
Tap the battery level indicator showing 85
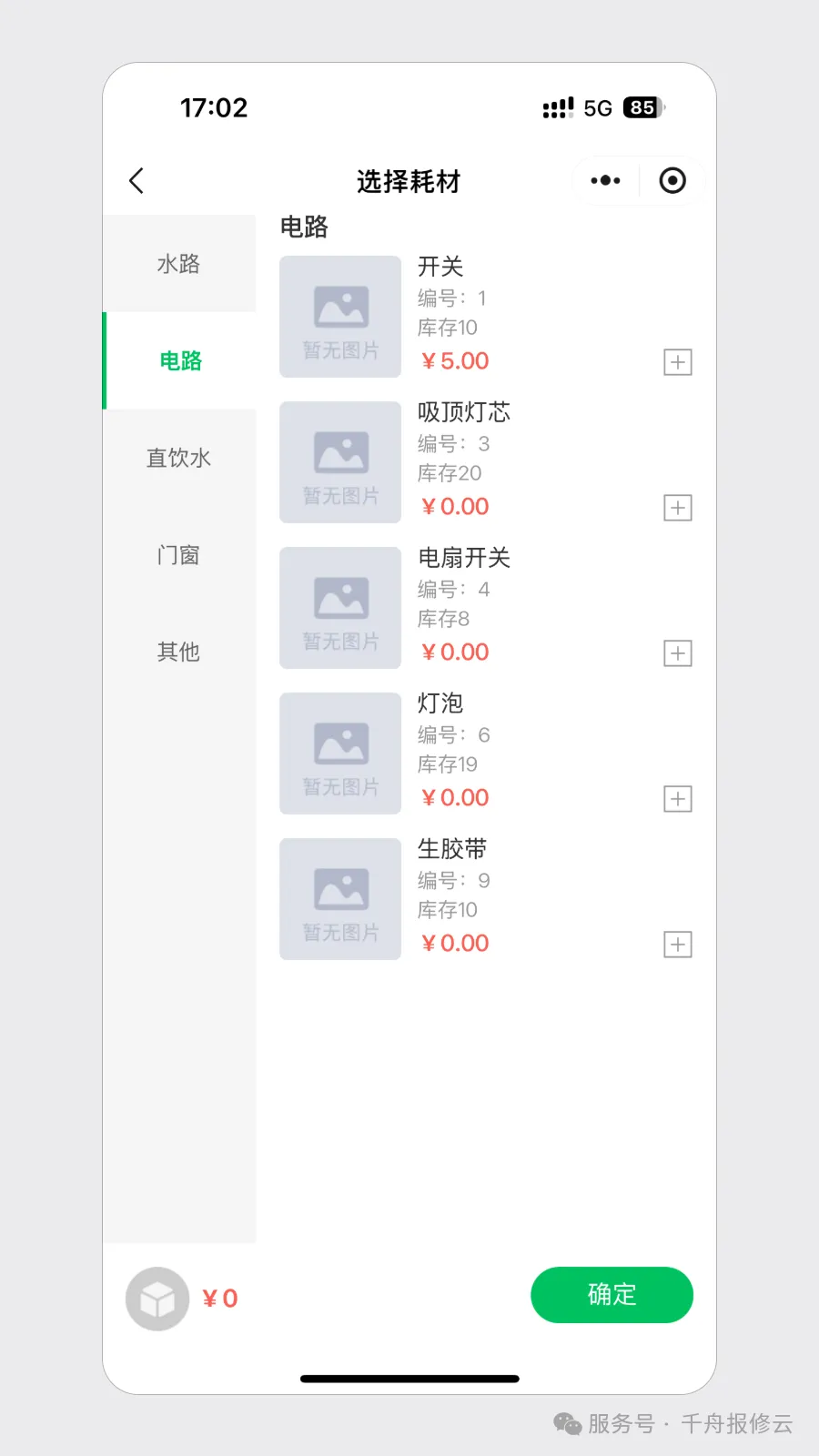(x=642, y=107)
